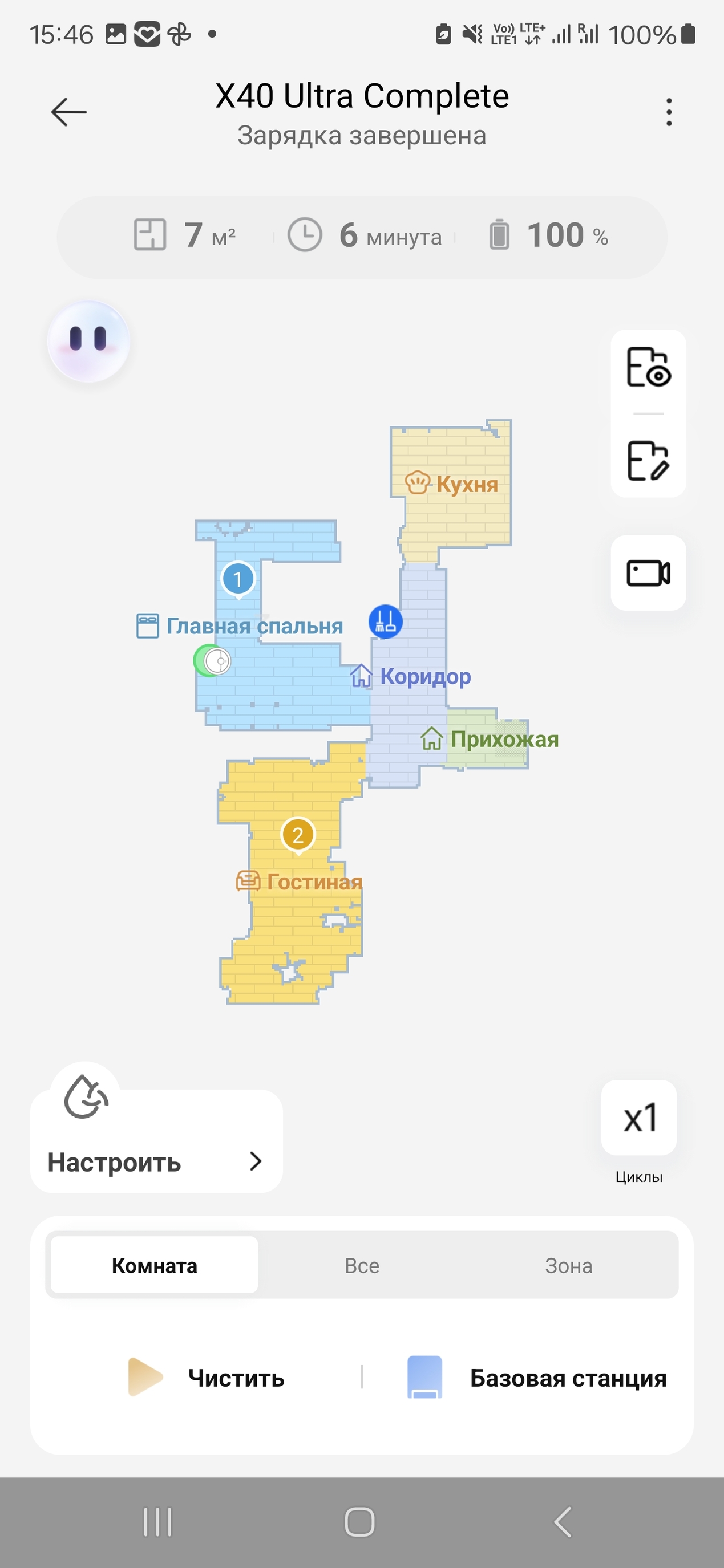Screen dimensions: 724x1568
Task: Switch to the Зона tab
Action: (568, 1265)
